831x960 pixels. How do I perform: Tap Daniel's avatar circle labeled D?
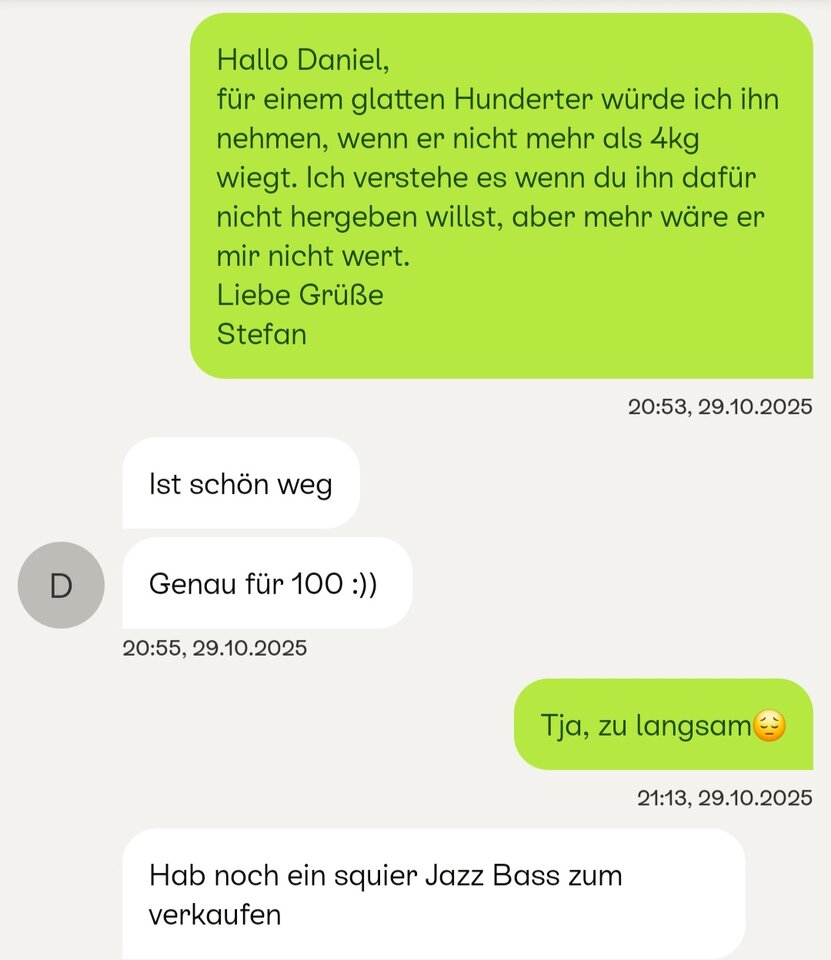[x=61, y=585]
